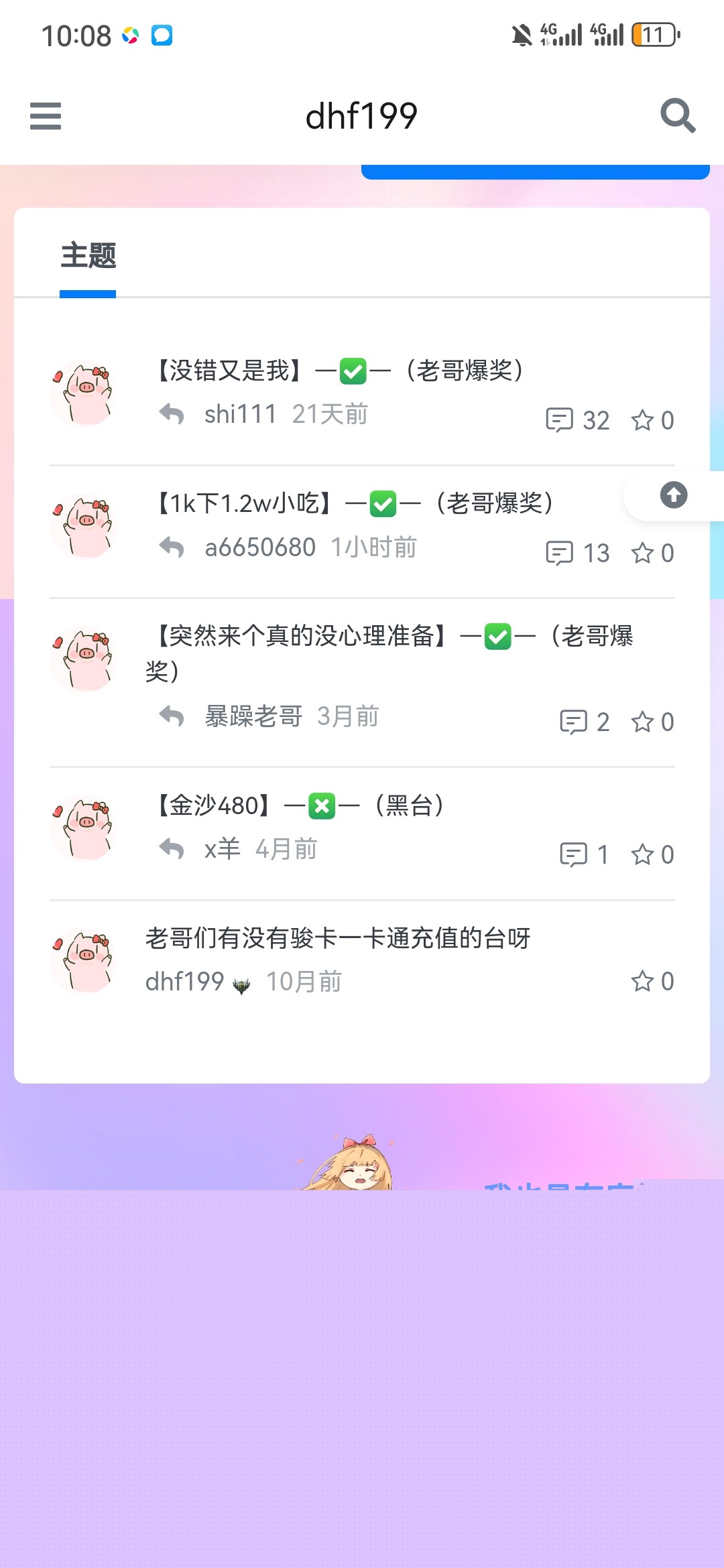Viewport: 724px width, 1568px height.
Task: Open the search function
Action: 678,115
